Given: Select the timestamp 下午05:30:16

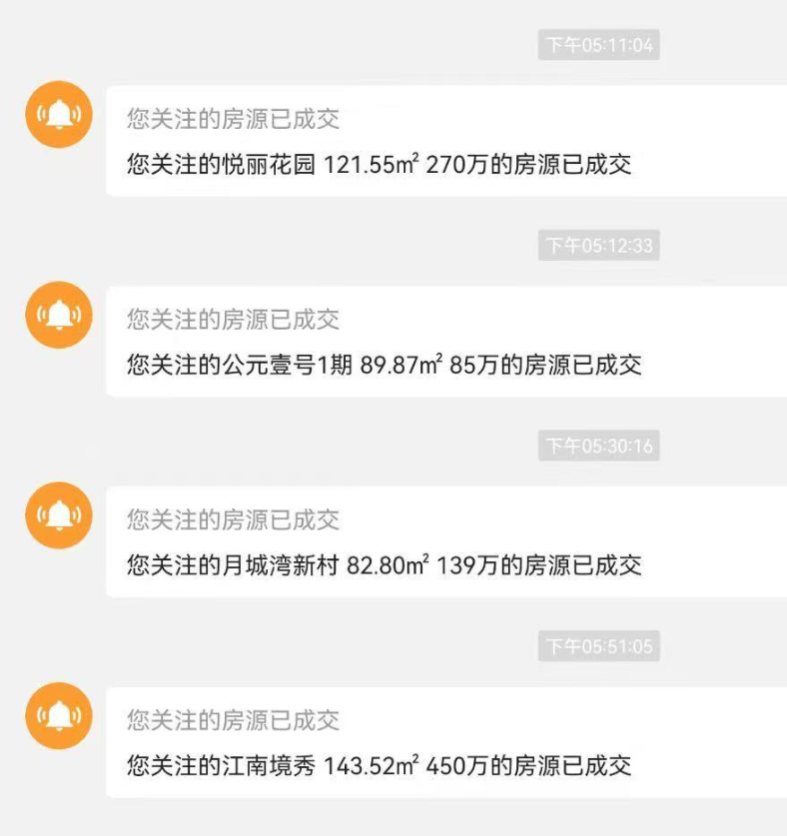Looking at the screenshot, I should click(x=597, y=446).
